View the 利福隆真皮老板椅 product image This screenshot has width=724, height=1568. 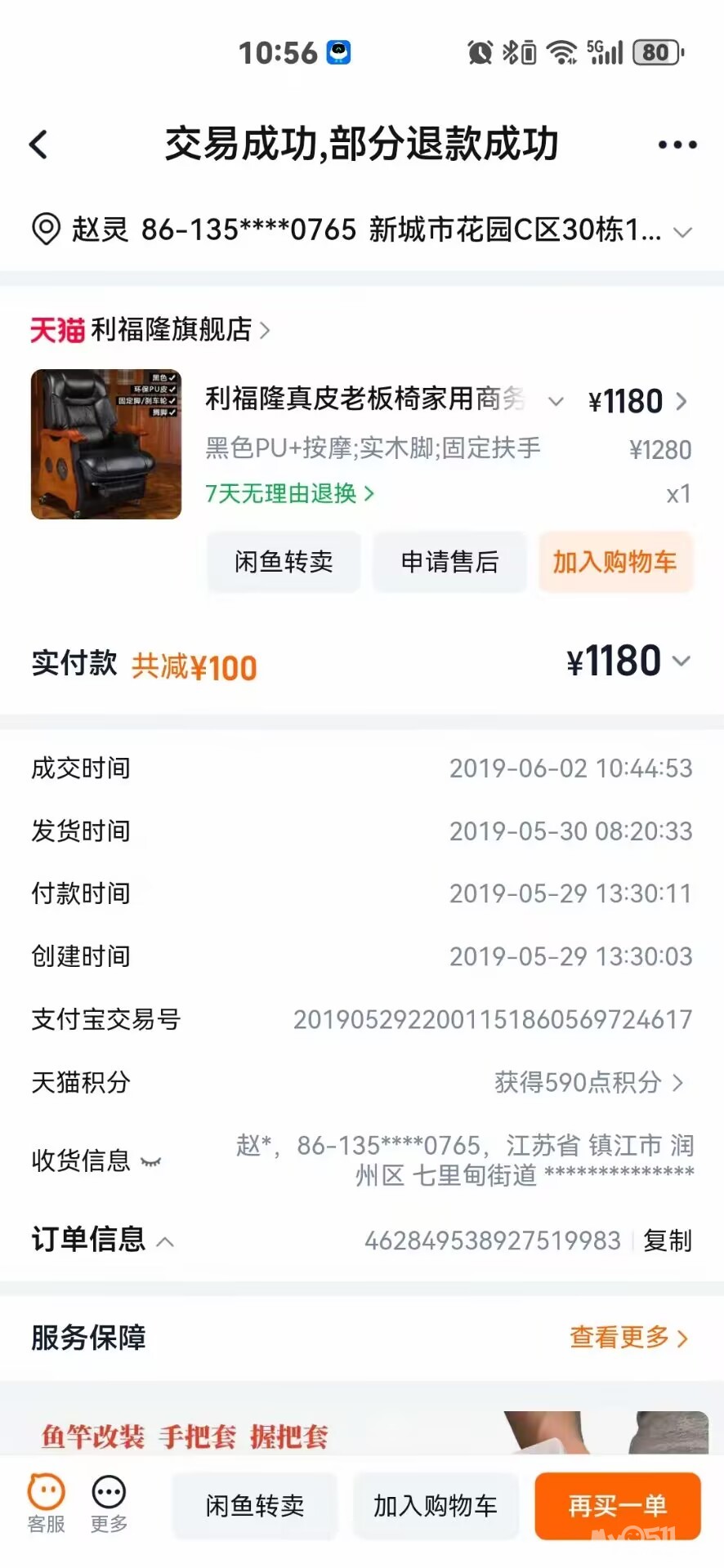106,444
